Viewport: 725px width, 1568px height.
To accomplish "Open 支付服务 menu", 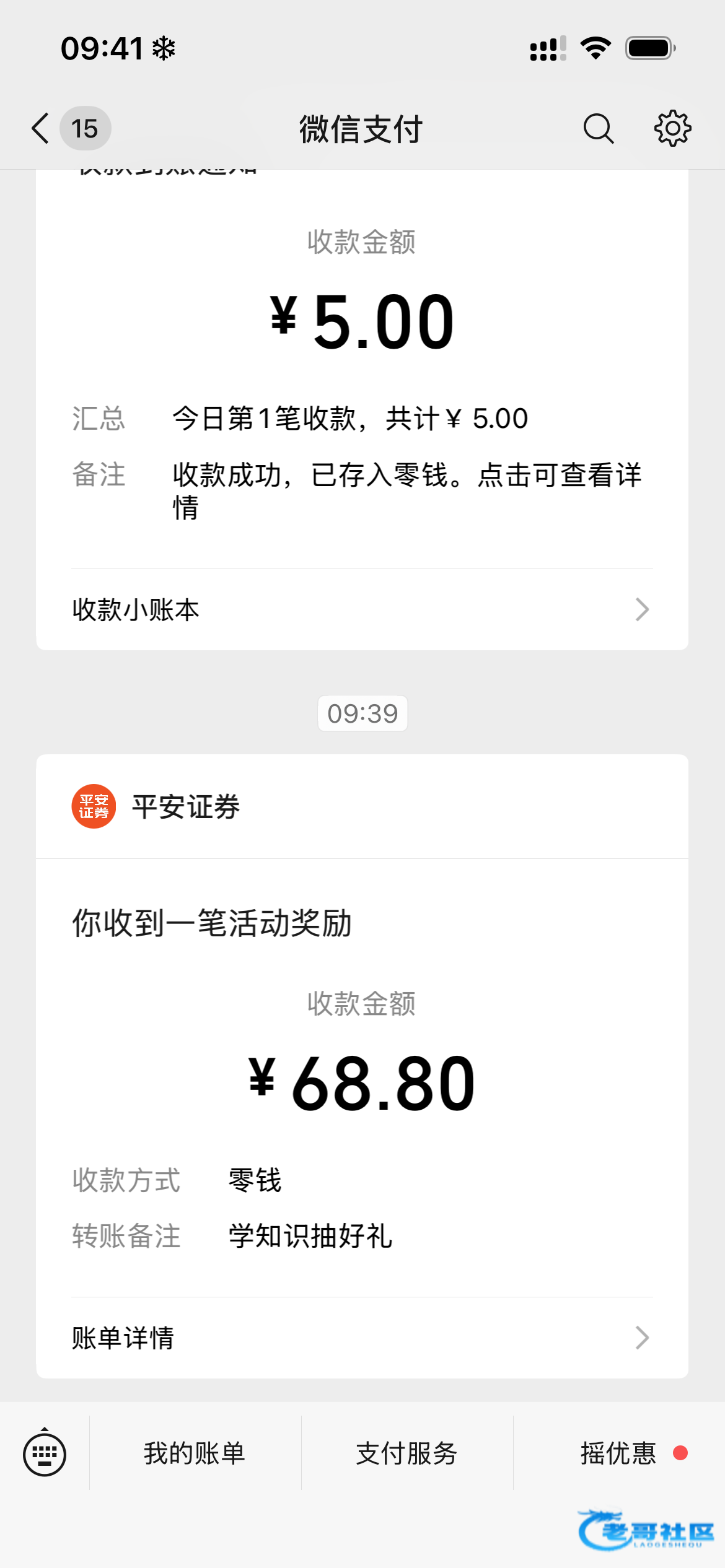I will pyautogui.click(x=407, y=1453).
